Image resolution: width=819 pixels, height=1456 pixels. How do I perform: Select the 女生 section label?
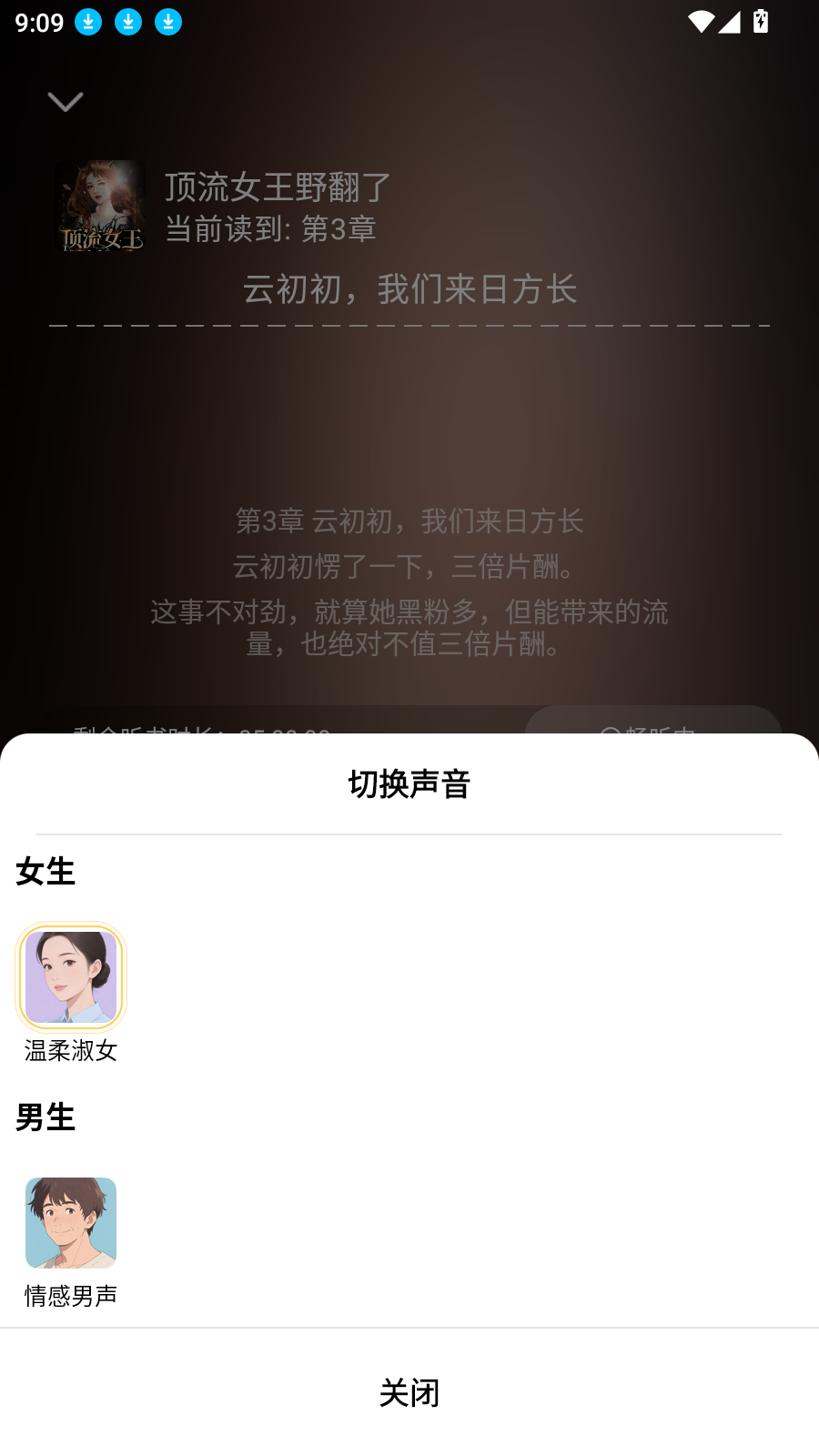click(46, 872)
